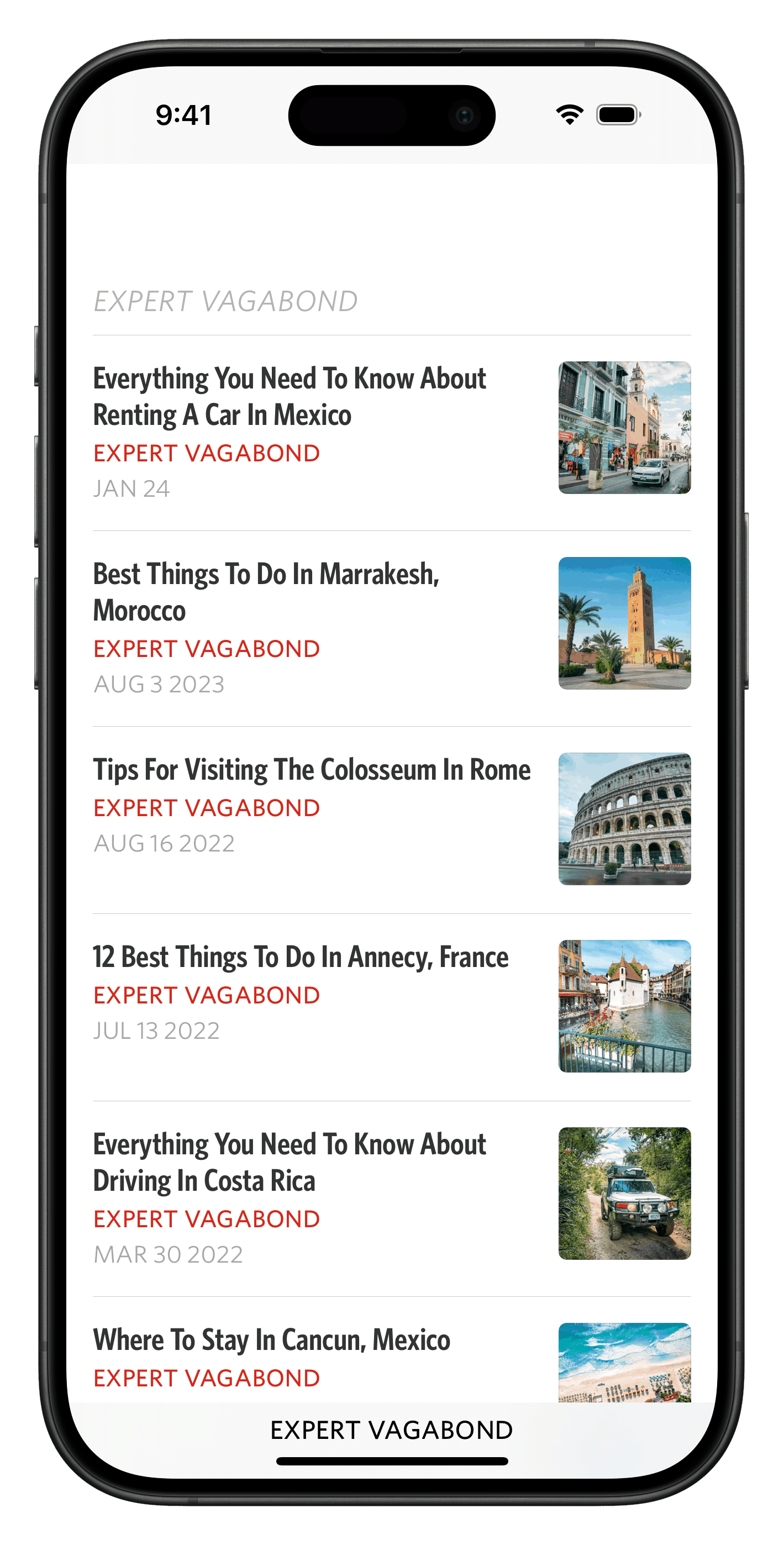Image resolution: width=784 pixels, height=1545 pixels.
Task: Select Where To Stay In Cancun article
Action: [271, 1341]
